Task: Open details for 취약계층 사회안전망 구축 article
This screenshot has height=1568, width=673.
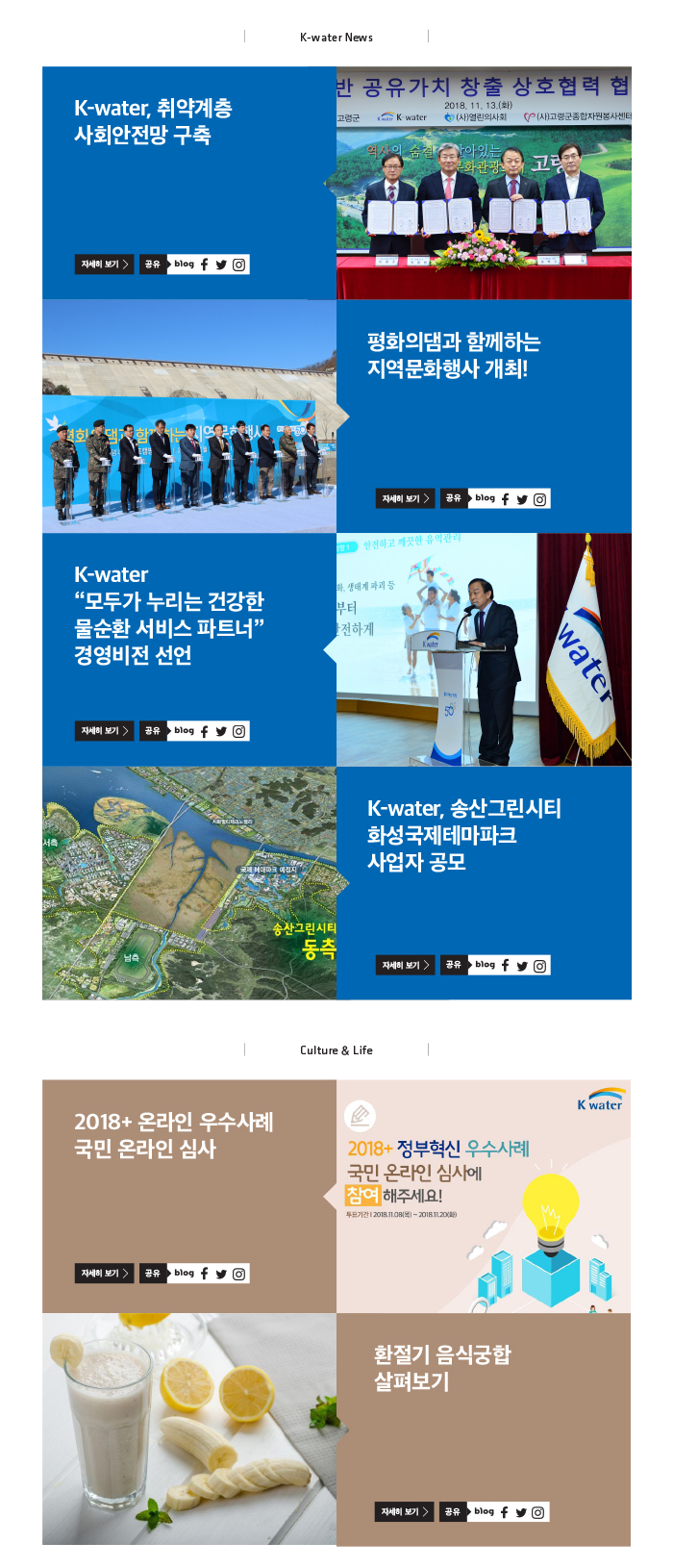Action: tap(104, 265)
